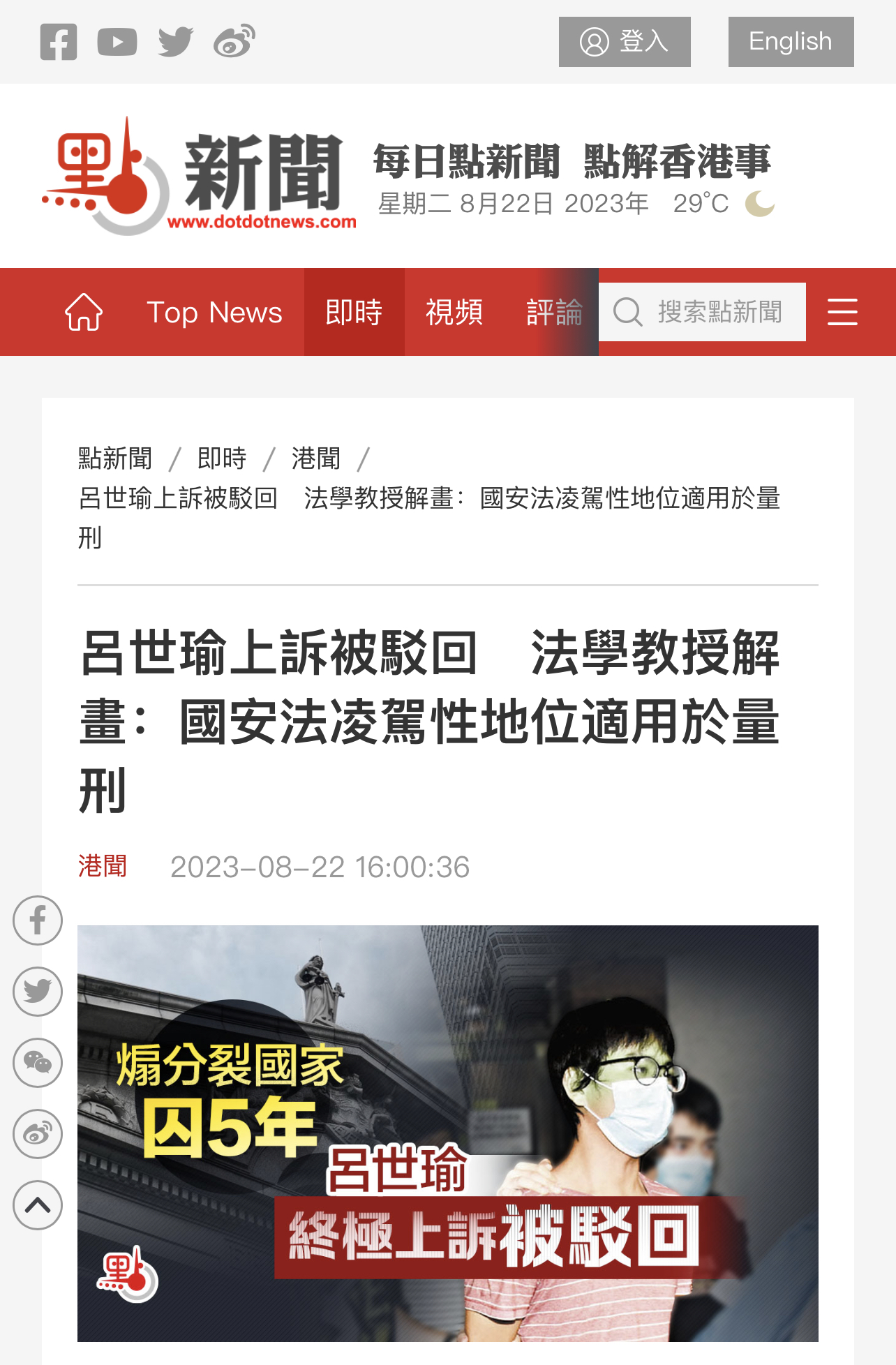Share article to Facebook via side button
This screenshot has height=1365, width=896.
[38, 920]
